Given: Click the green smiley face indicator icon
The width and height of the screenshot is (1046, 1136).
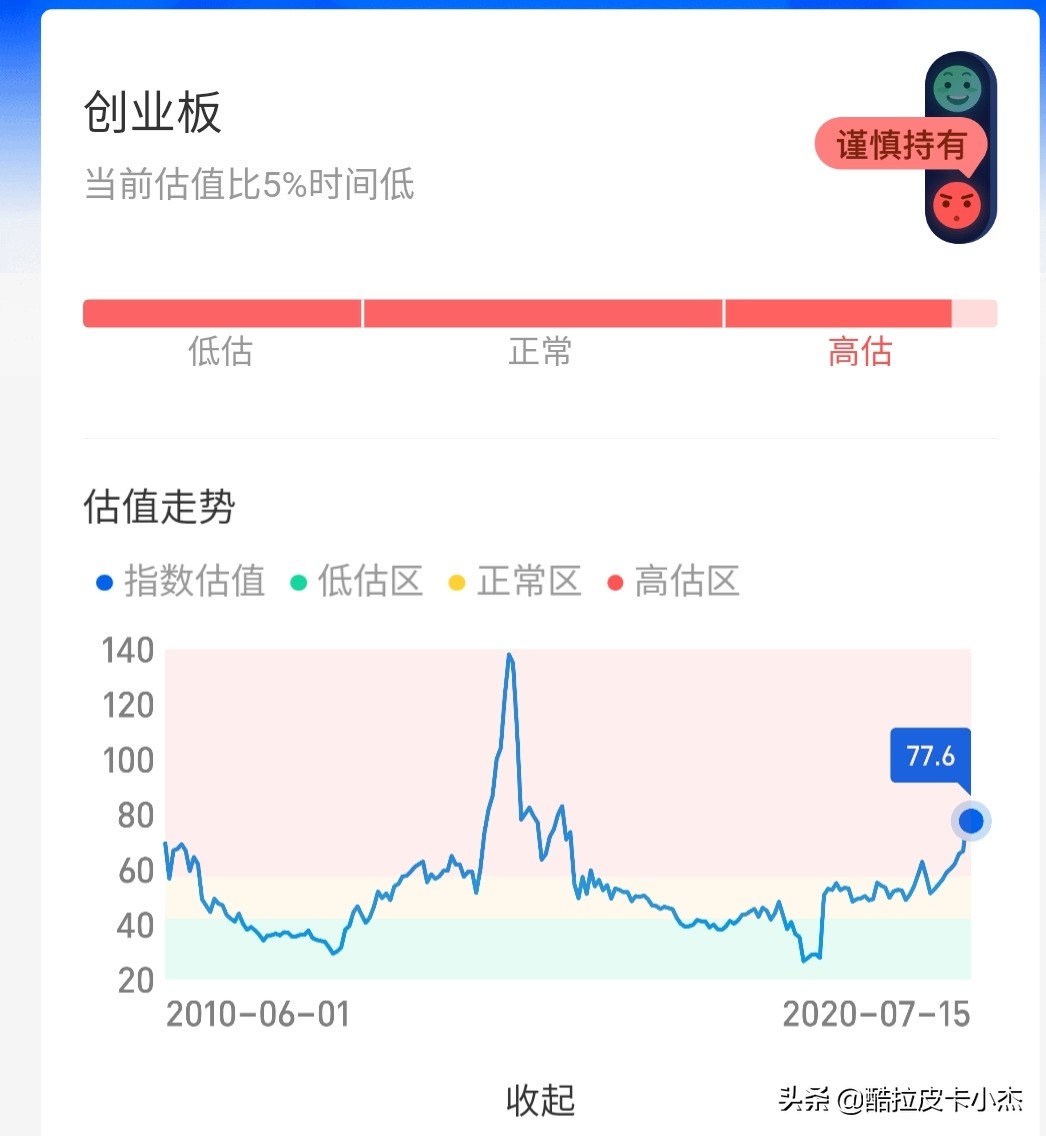Looking at the screenshot, I should 958,89.
